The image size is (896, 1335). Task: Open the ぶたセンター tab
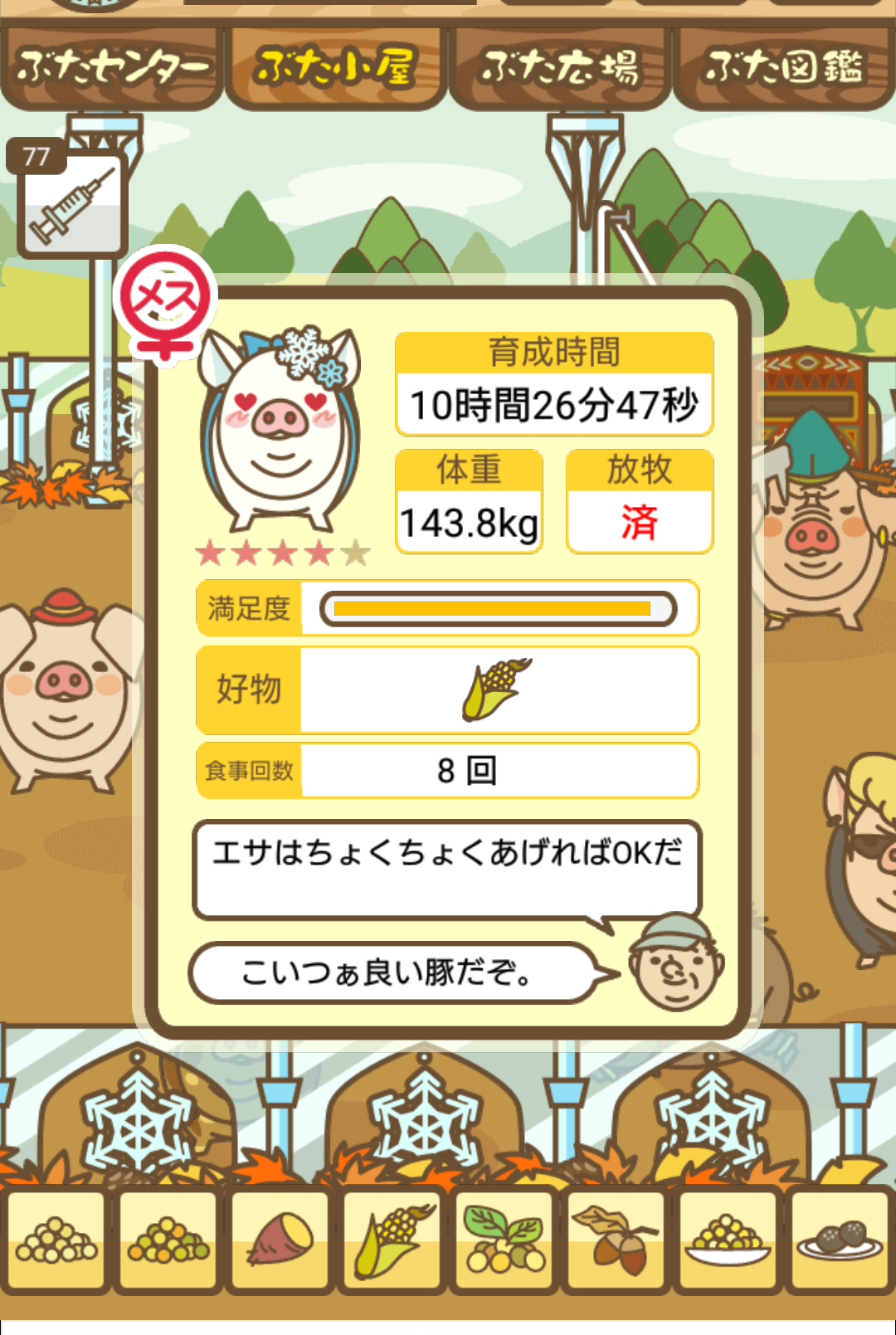pos(112,68)
